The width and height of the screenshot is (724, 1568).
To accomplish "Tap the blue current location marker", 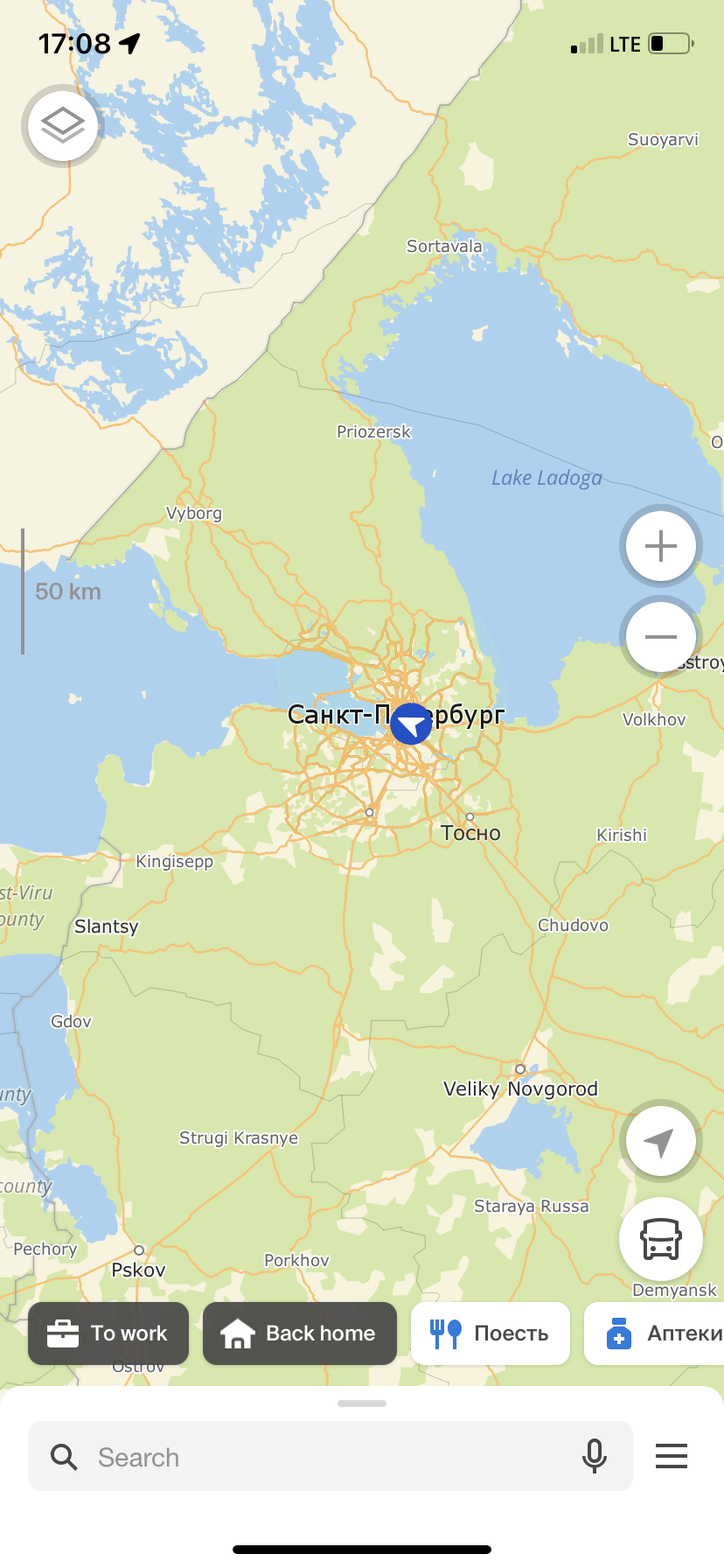I will pos(410,724).
